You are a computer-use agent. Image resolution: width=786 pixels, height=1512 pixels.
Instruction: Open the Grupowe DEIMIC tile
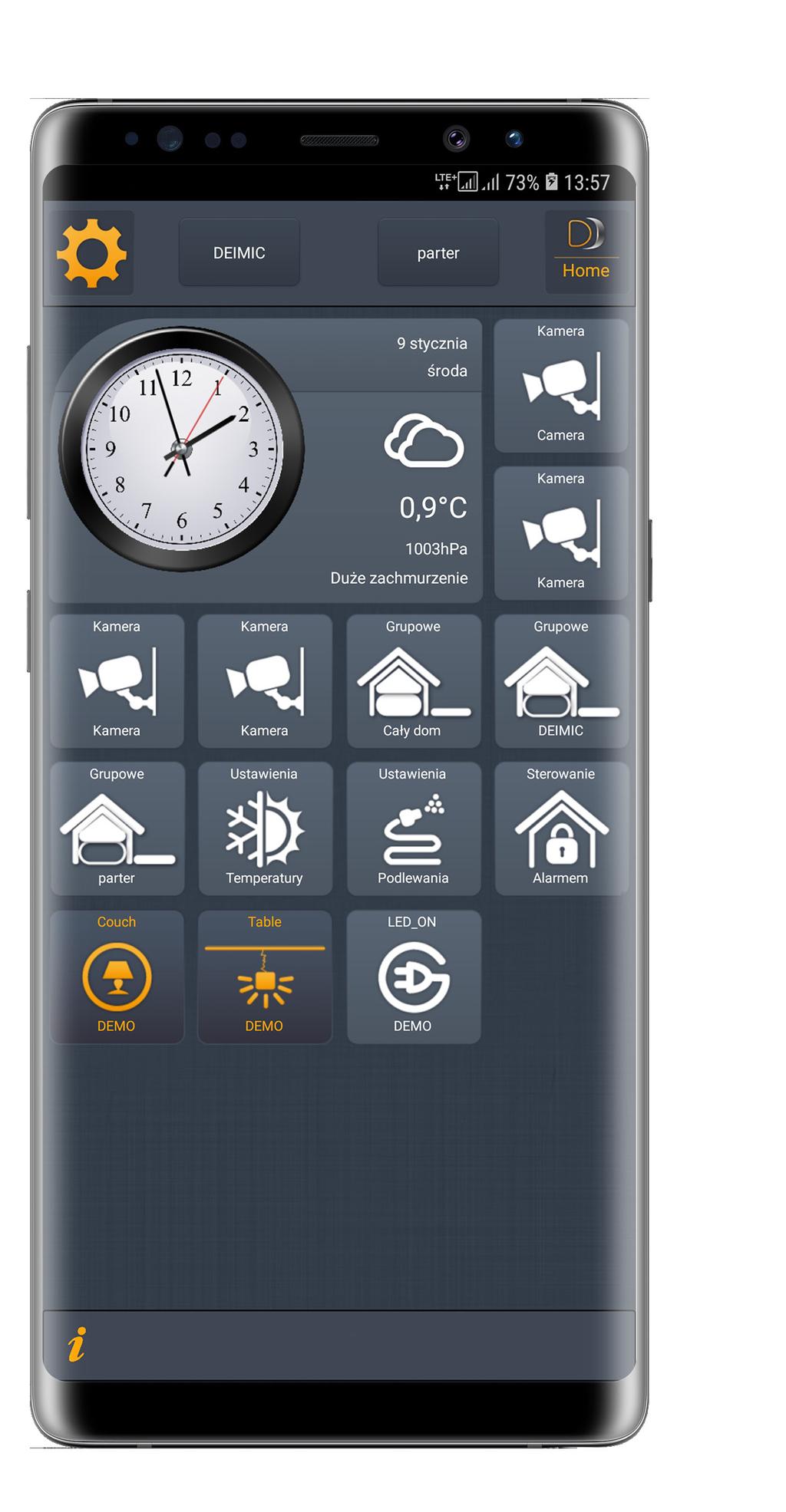[561, 680]
